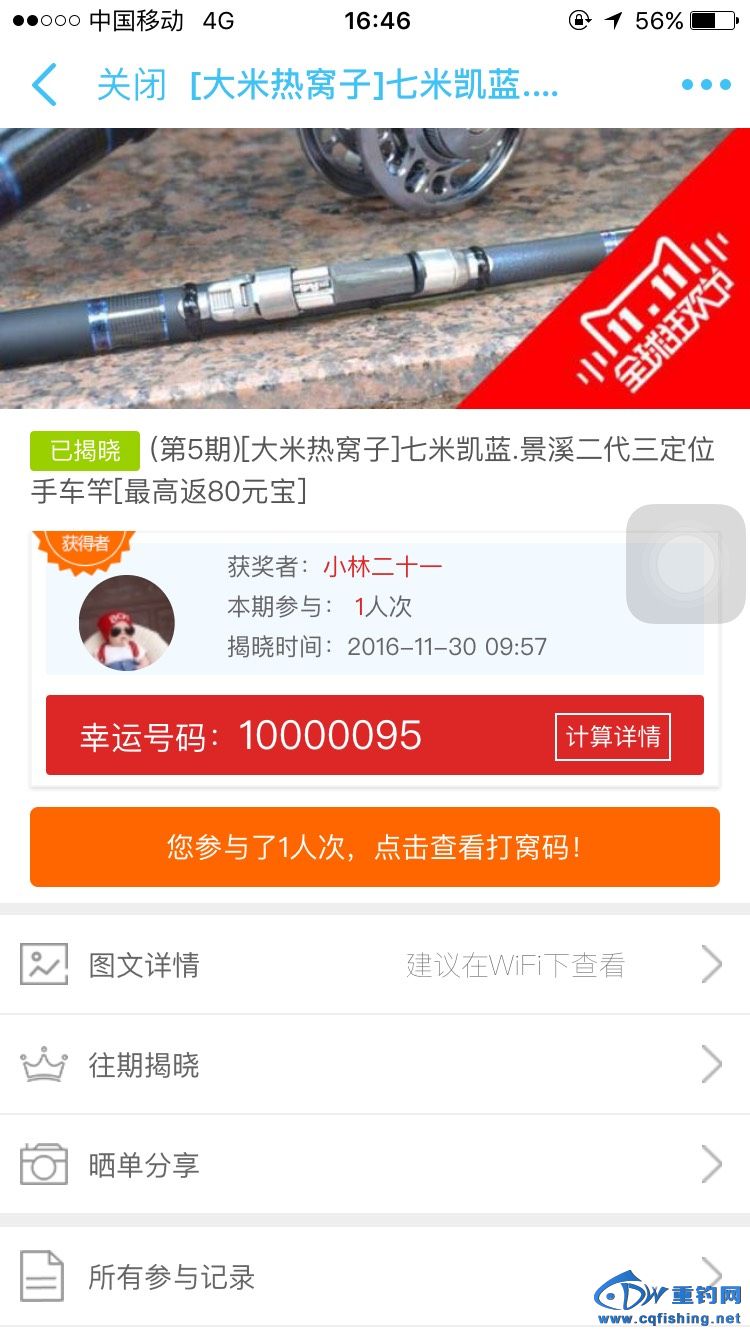Open 晒单分享 row
Viewport: 750px width, 1334px height.
[375, 1165]
